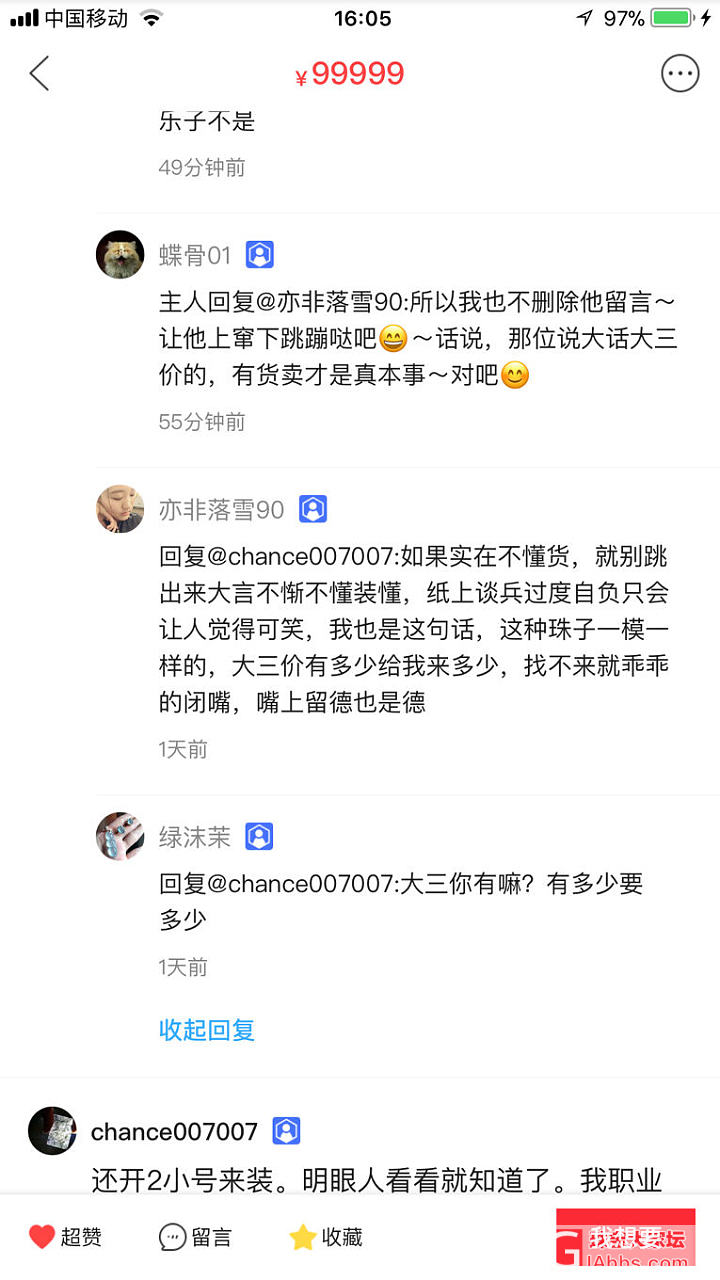This screenshot has height=1280, width=720.
Task: Open 绿沫茉's profile avatar
Action: (120, 836)
